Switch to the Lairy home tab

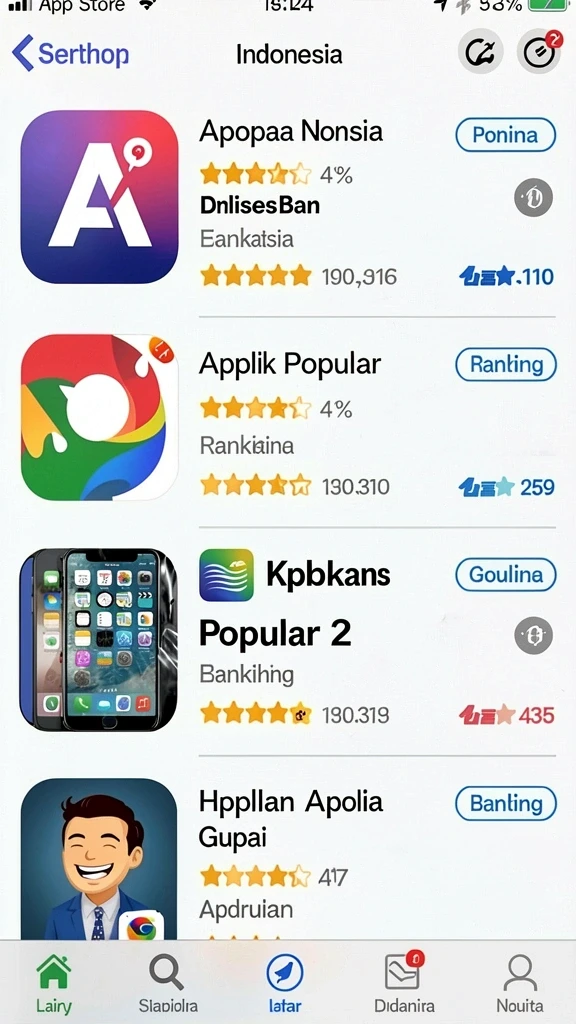pos(54,984)
